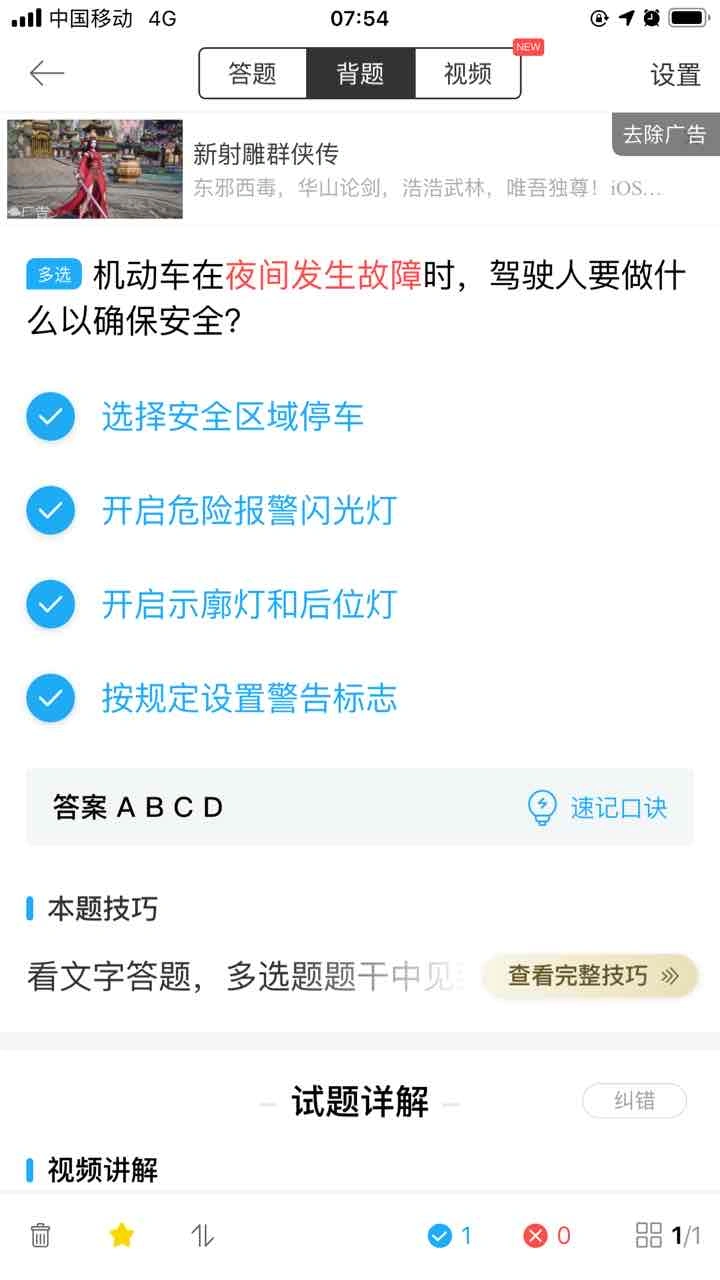720x1280 pixels.
Task: Report an error via 纠错
Action: [x=634, y=1100]
